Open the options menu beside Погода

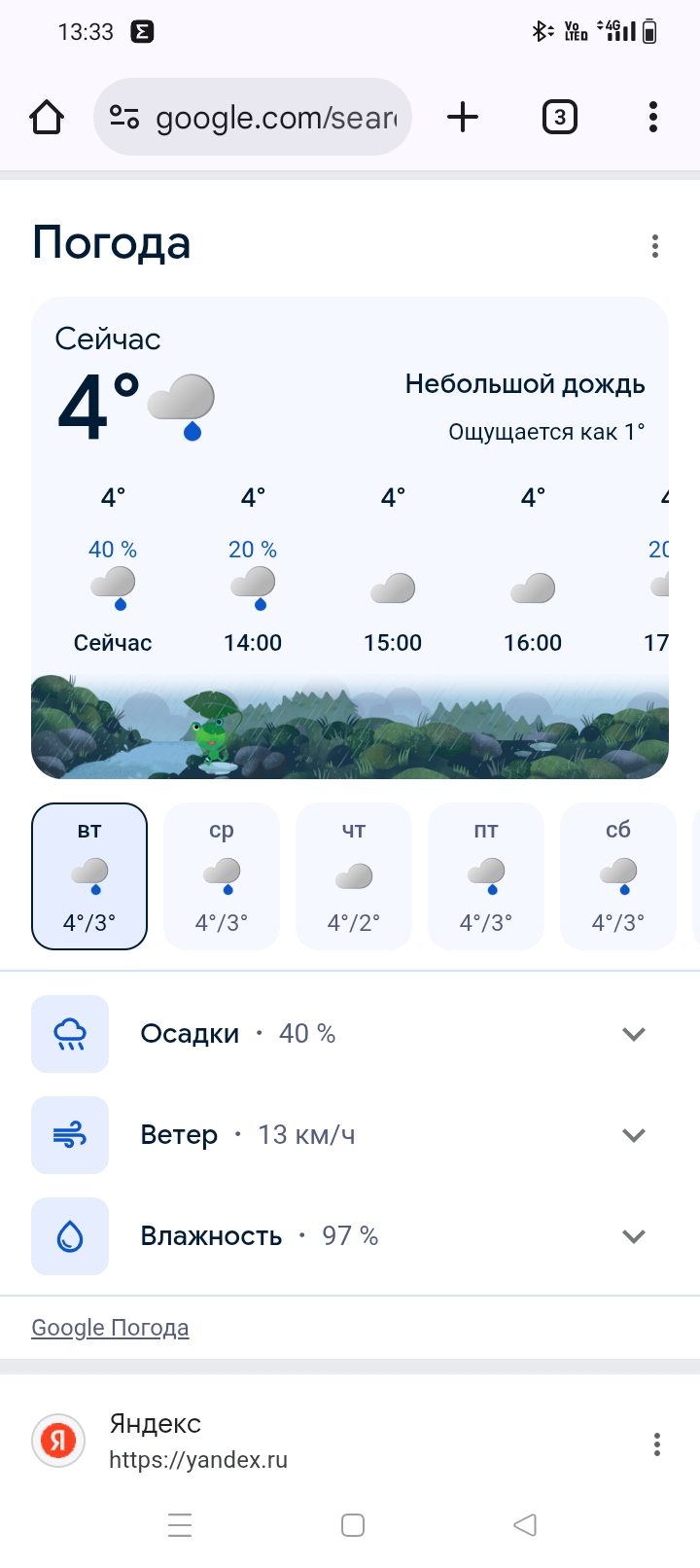click(655, 246)
